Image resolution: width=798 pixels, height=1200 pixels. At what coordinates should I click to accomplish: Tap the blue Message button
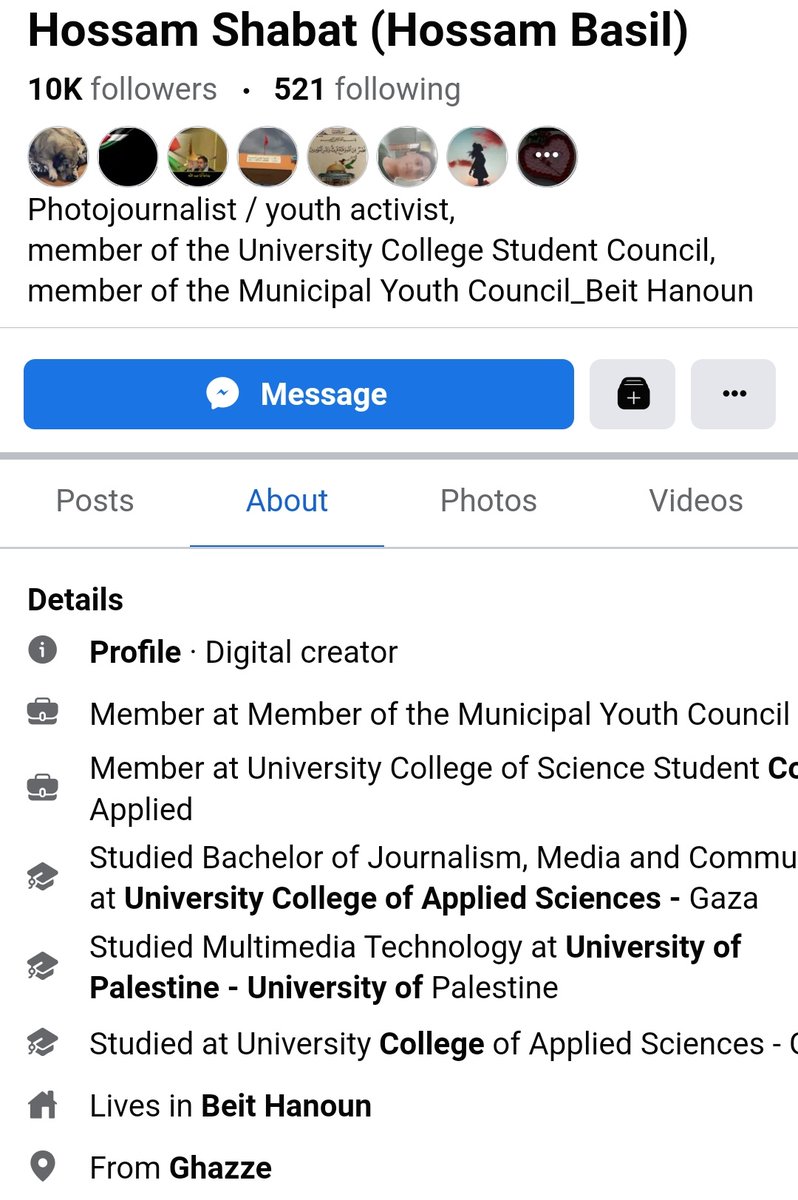(x=299, y=394)
